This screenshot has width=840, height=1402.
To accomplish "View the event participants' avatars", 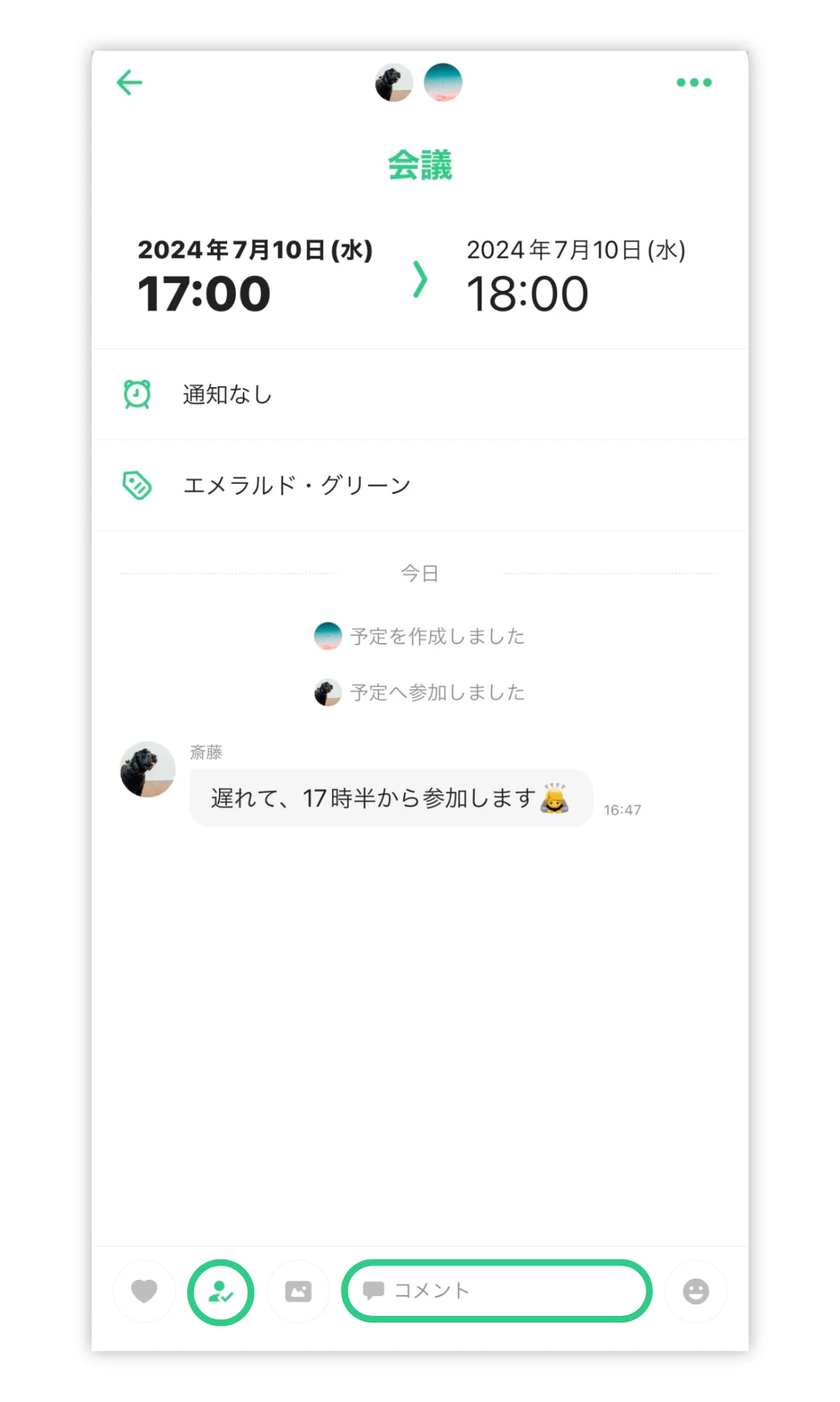I will point(418,83).
